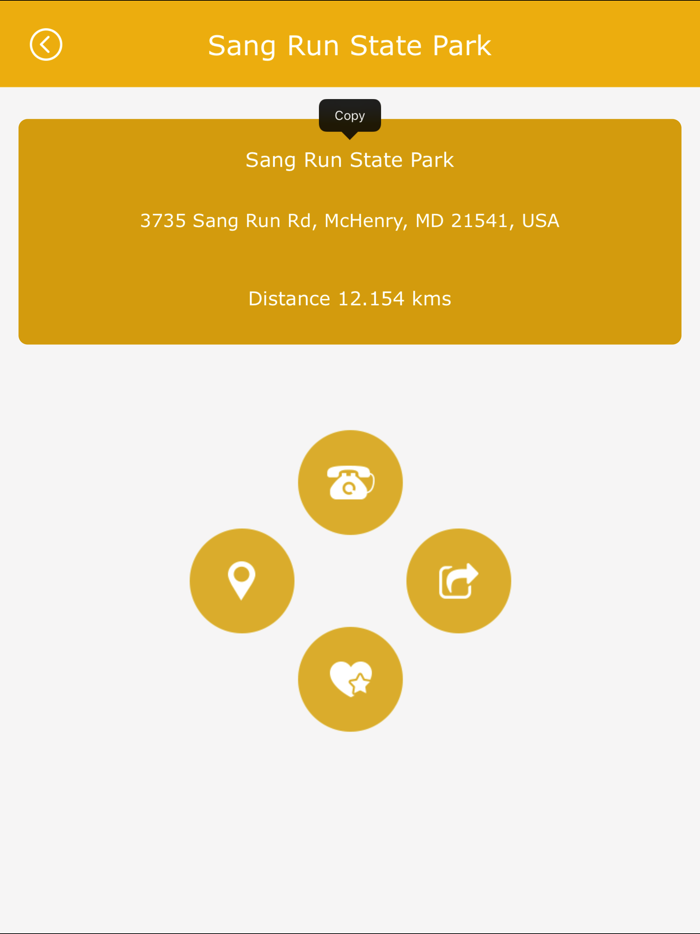Screen dimensions: 700x934
Task: Go back using the header arrow
Action: click(x=46, y=45)
